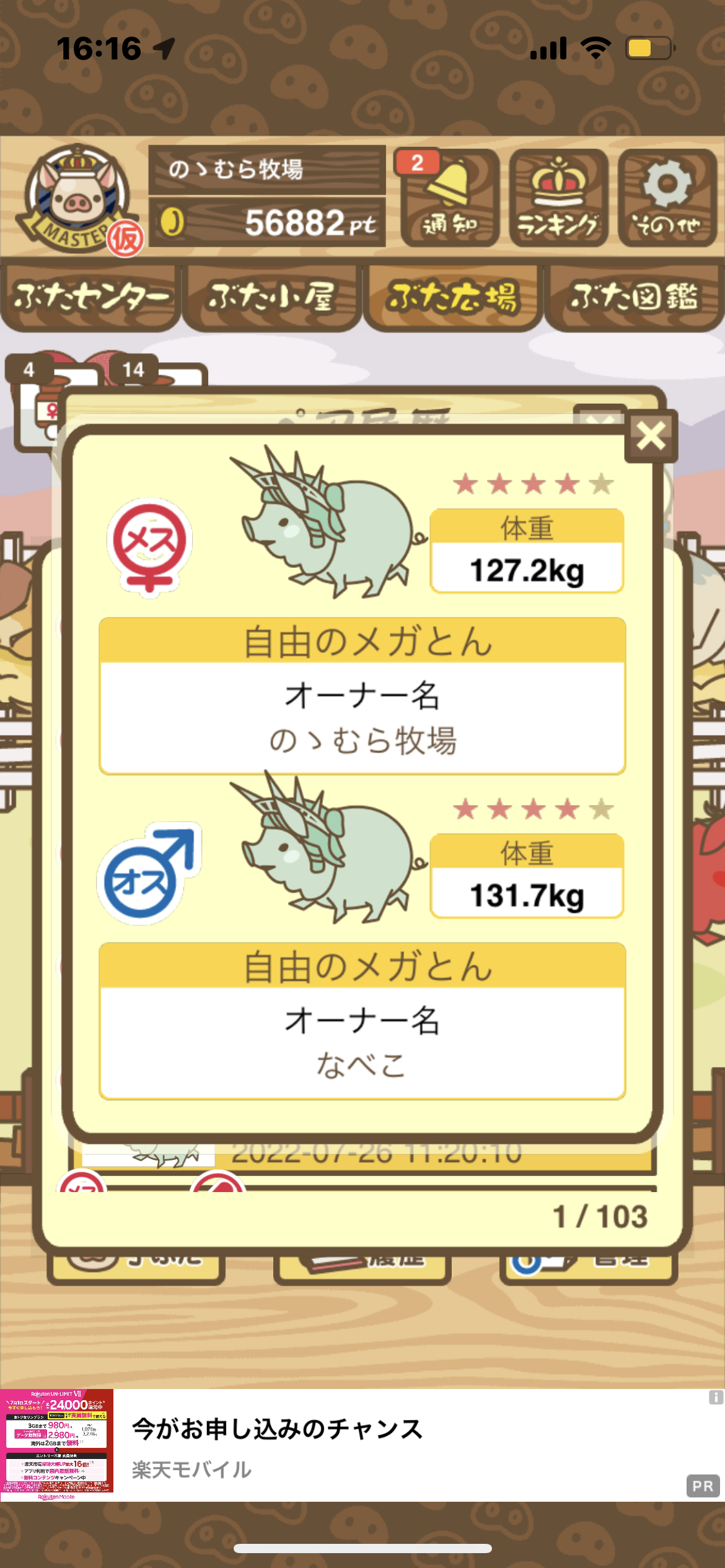The image size is (725, 1568).
Task: Open the ランキング crown button
Action: pyautogui.click(x=558, y=198)
